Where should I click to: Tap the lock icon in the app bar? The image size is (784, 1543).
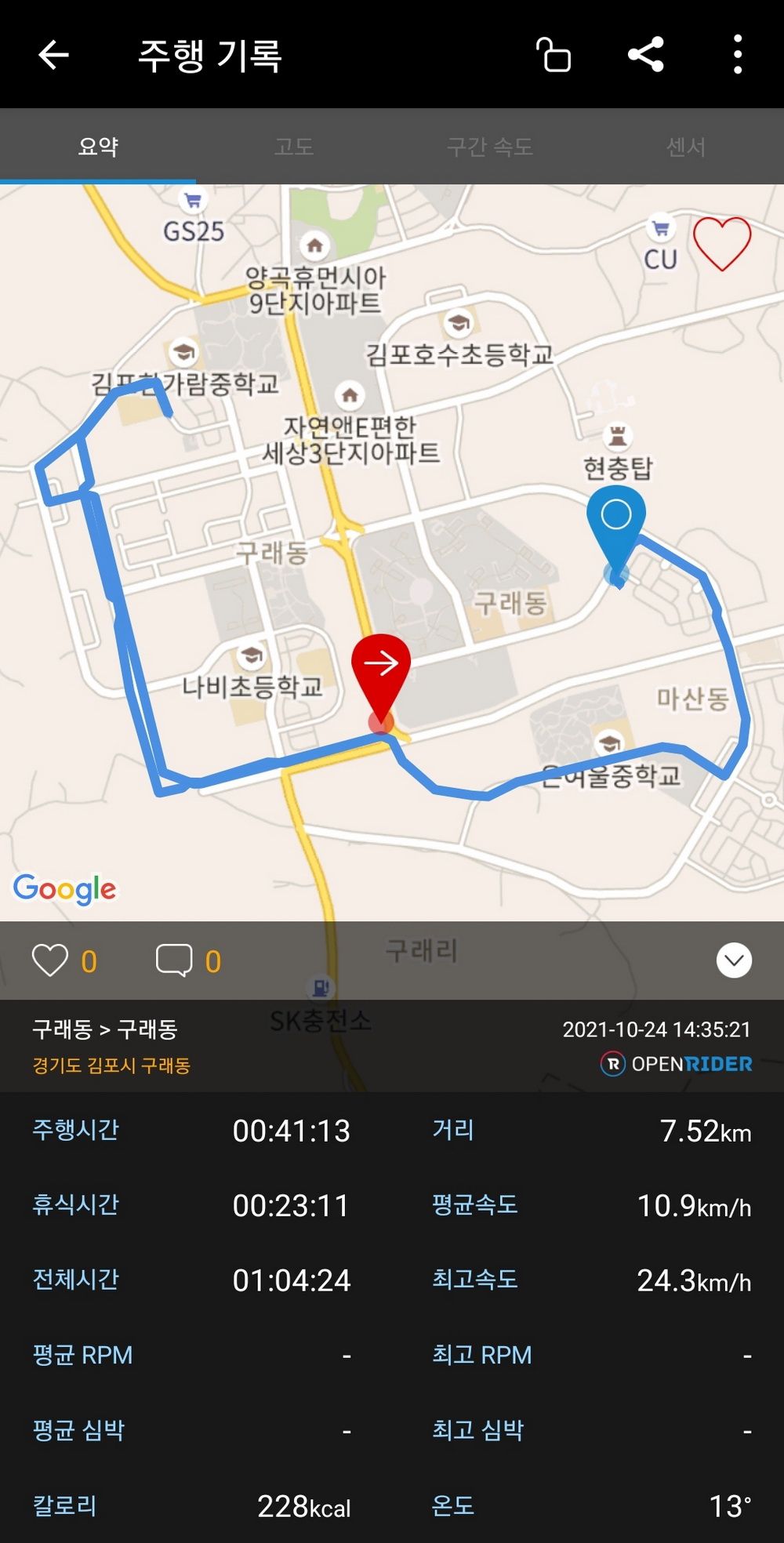point(554,55)
